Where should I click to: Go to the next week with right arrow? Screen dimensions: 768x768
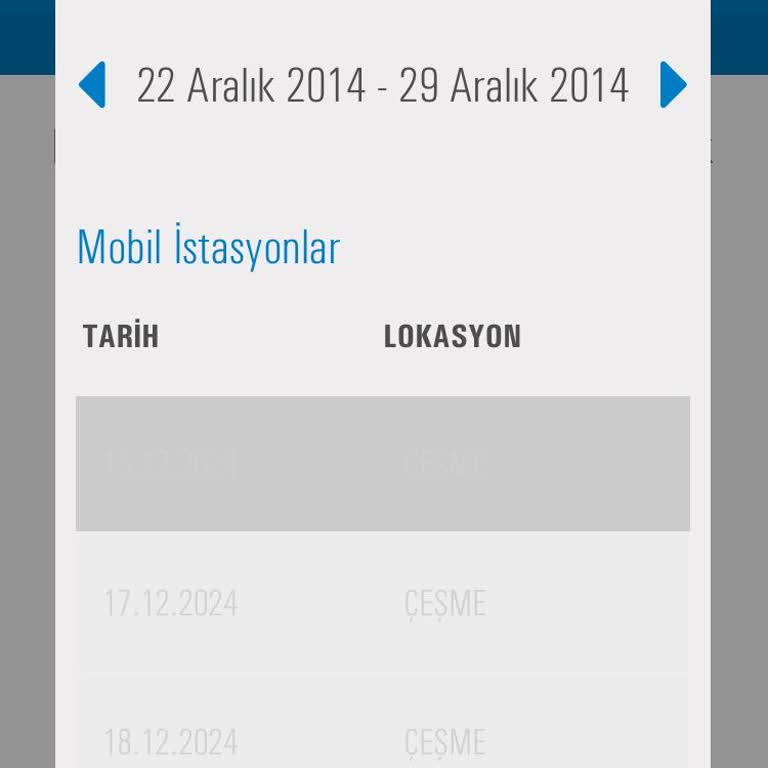(x=673, y=85)
